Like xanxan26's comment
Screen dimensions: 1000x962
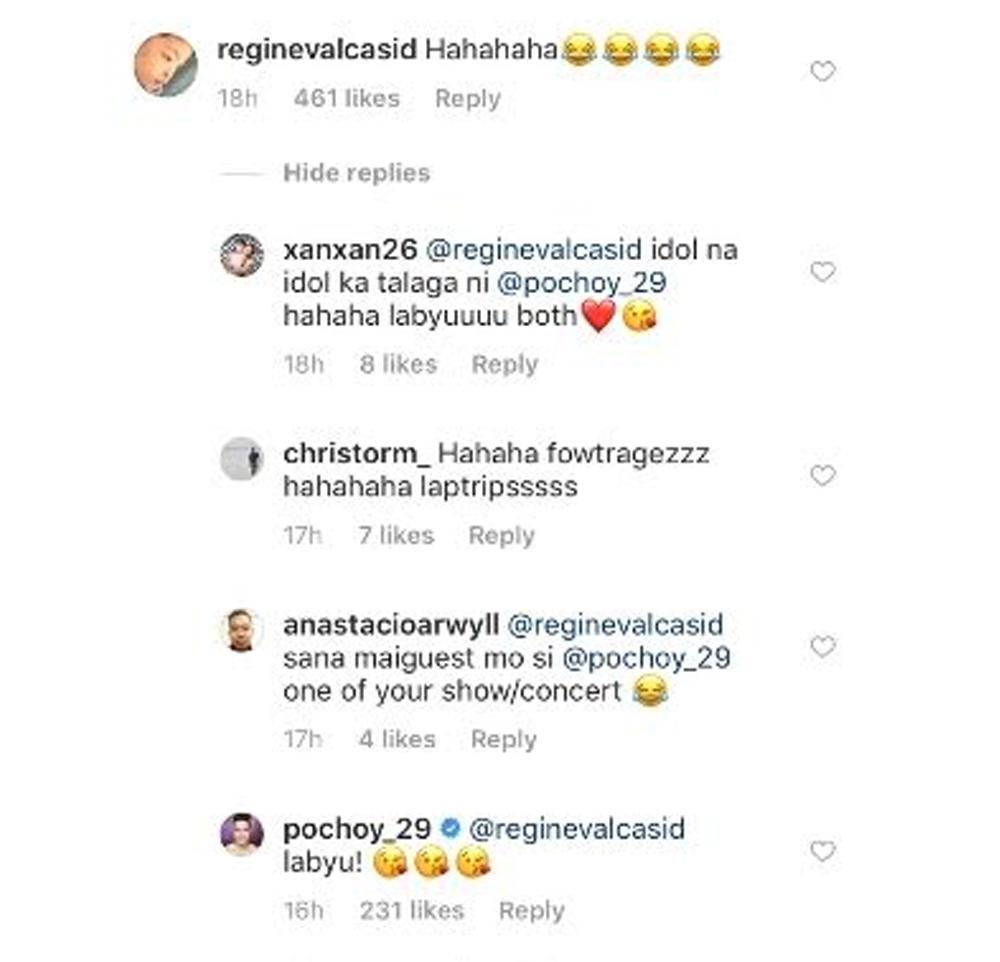pyautogui.click(x=822, y=272)
